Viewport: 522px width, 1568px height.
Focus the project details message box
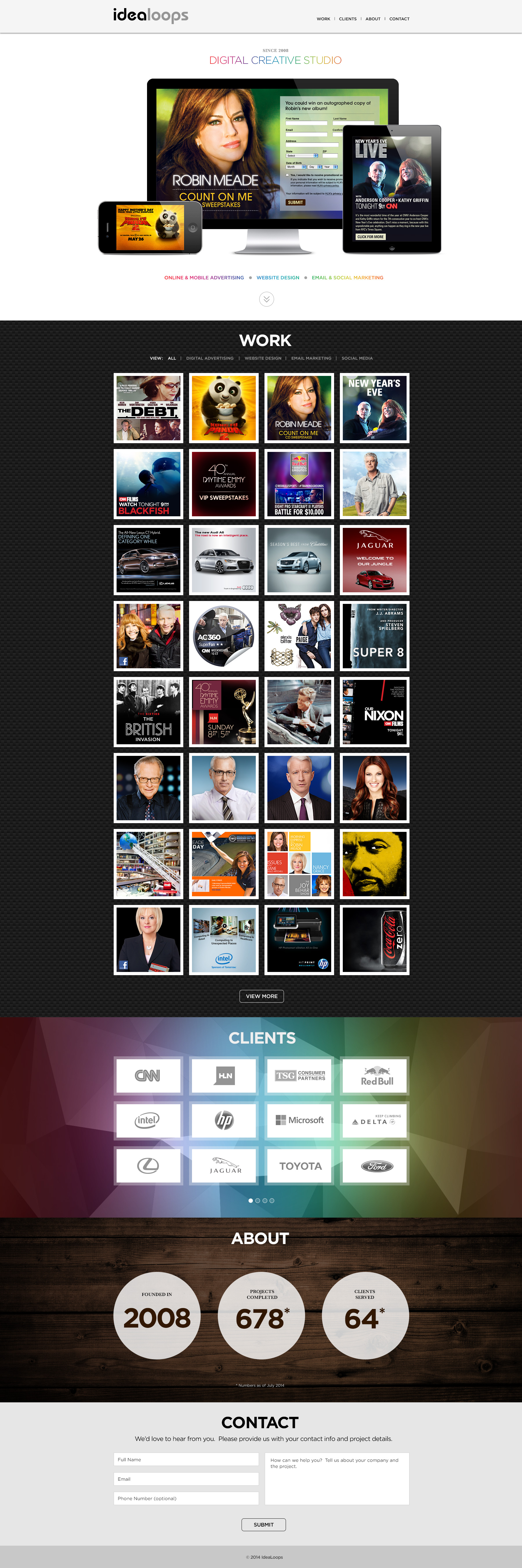click(x=337, y=1479)
